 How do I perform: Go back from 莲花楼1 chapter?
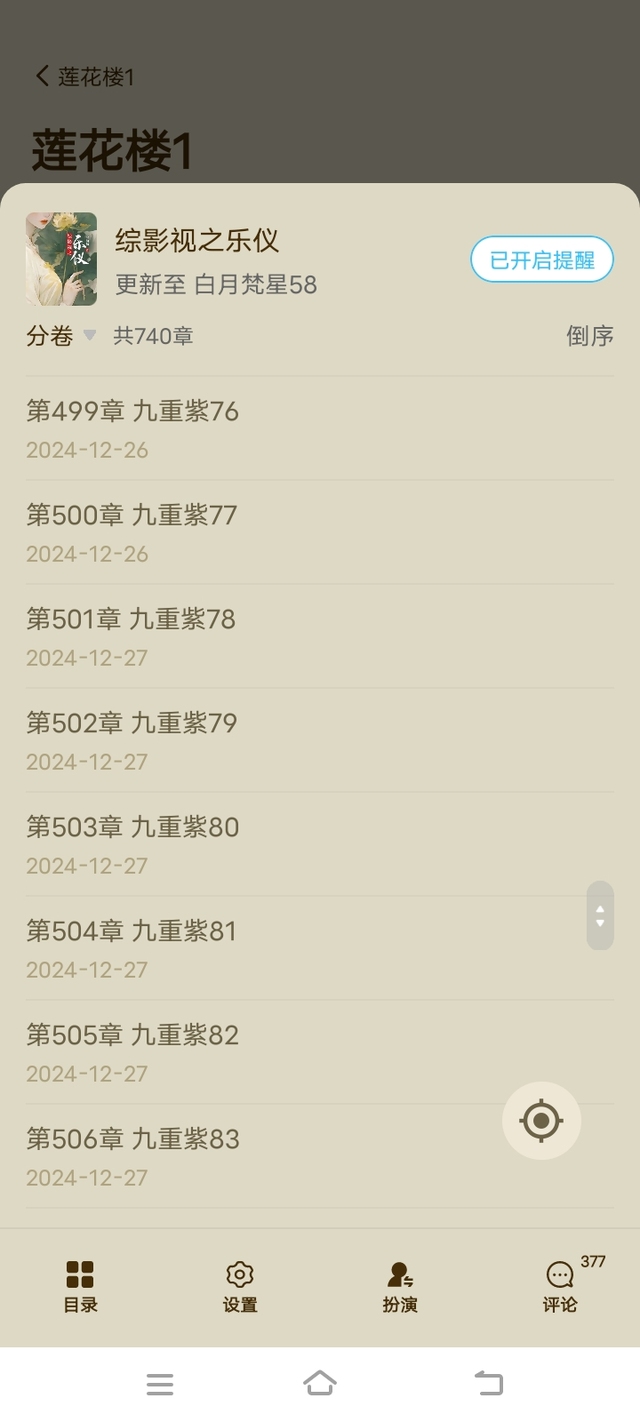coord(43,77)
